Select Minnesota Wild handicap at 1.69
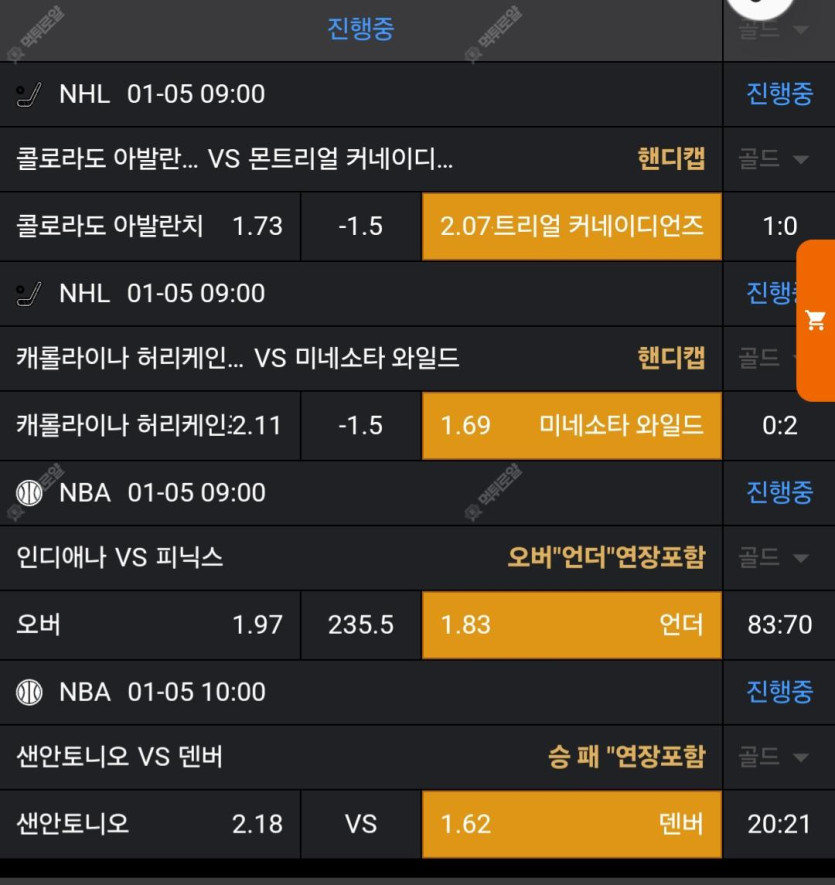 coord(571,426)
